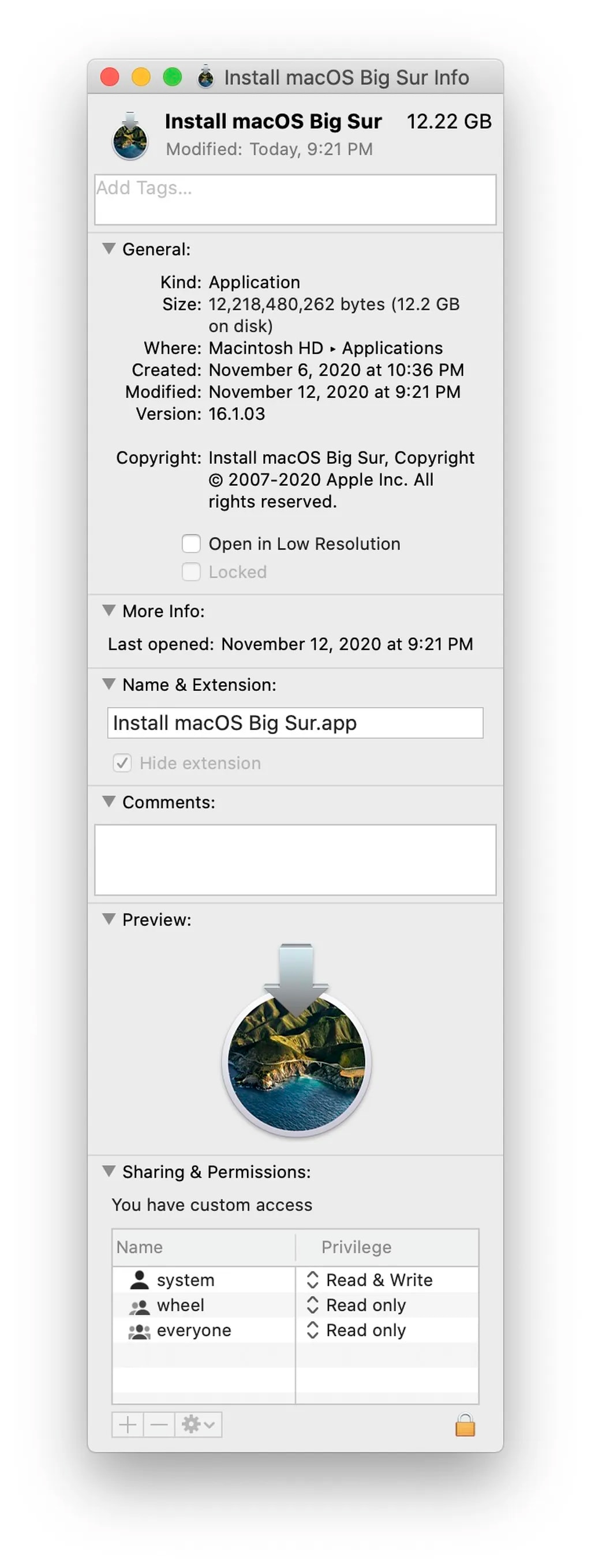Collapse the Comments section

tap(109, 801)
